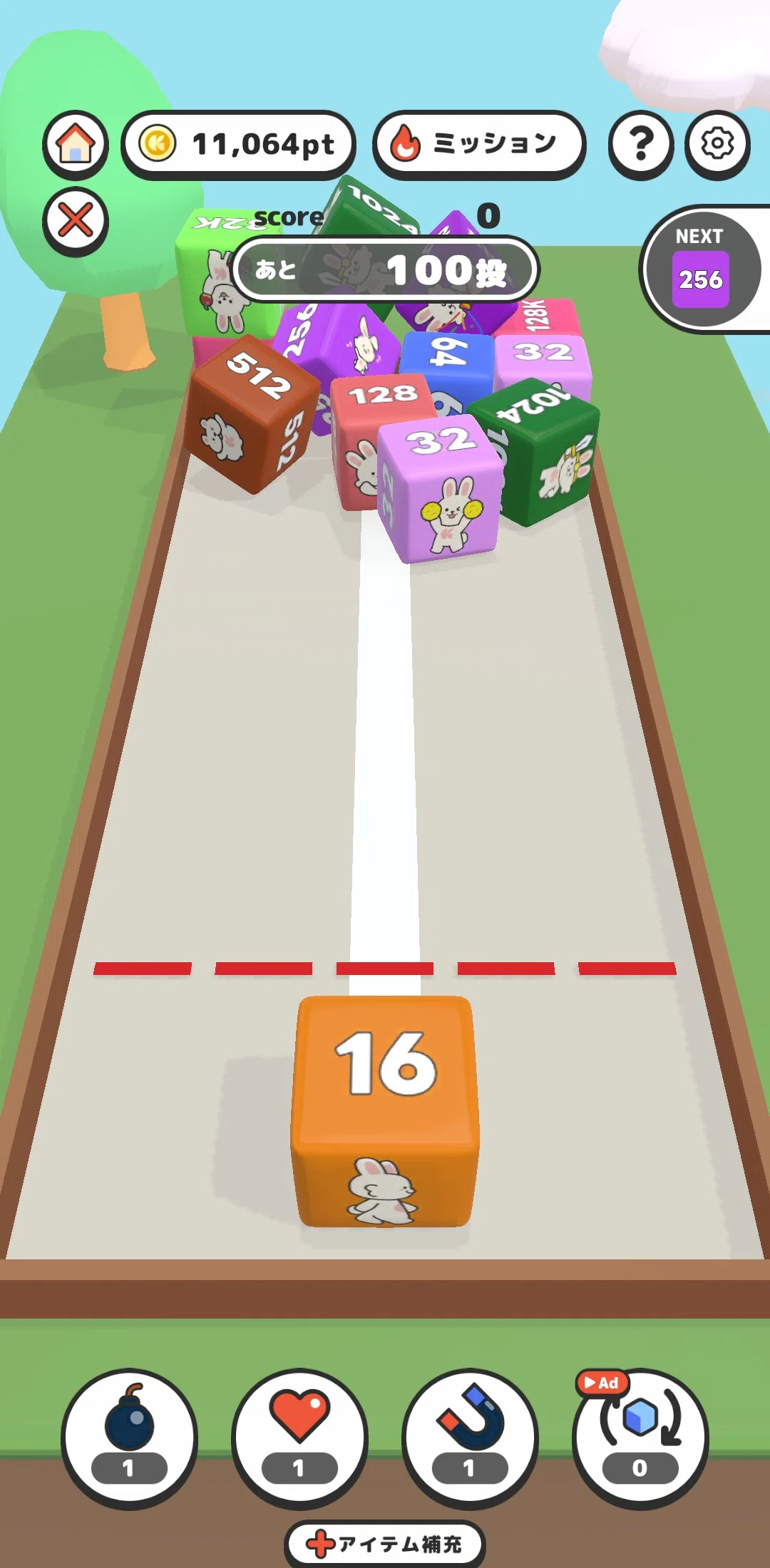Use the bomb item

129,1438
